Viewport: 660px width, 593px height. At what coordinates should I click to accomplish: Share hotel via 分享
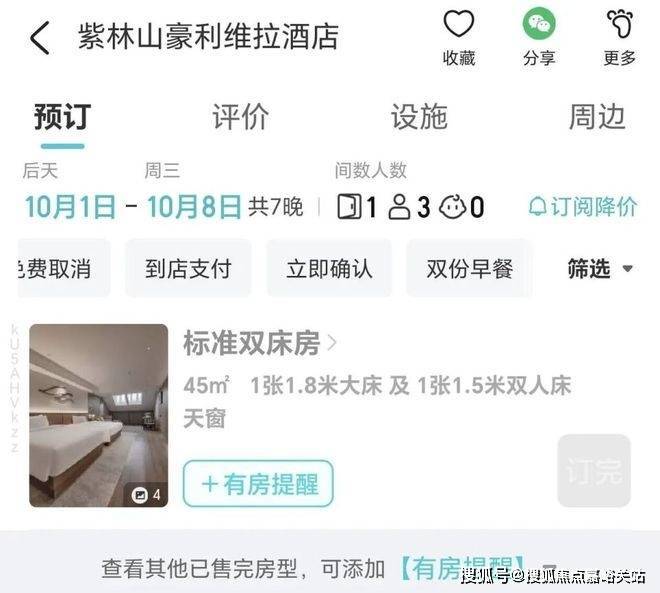539,36
